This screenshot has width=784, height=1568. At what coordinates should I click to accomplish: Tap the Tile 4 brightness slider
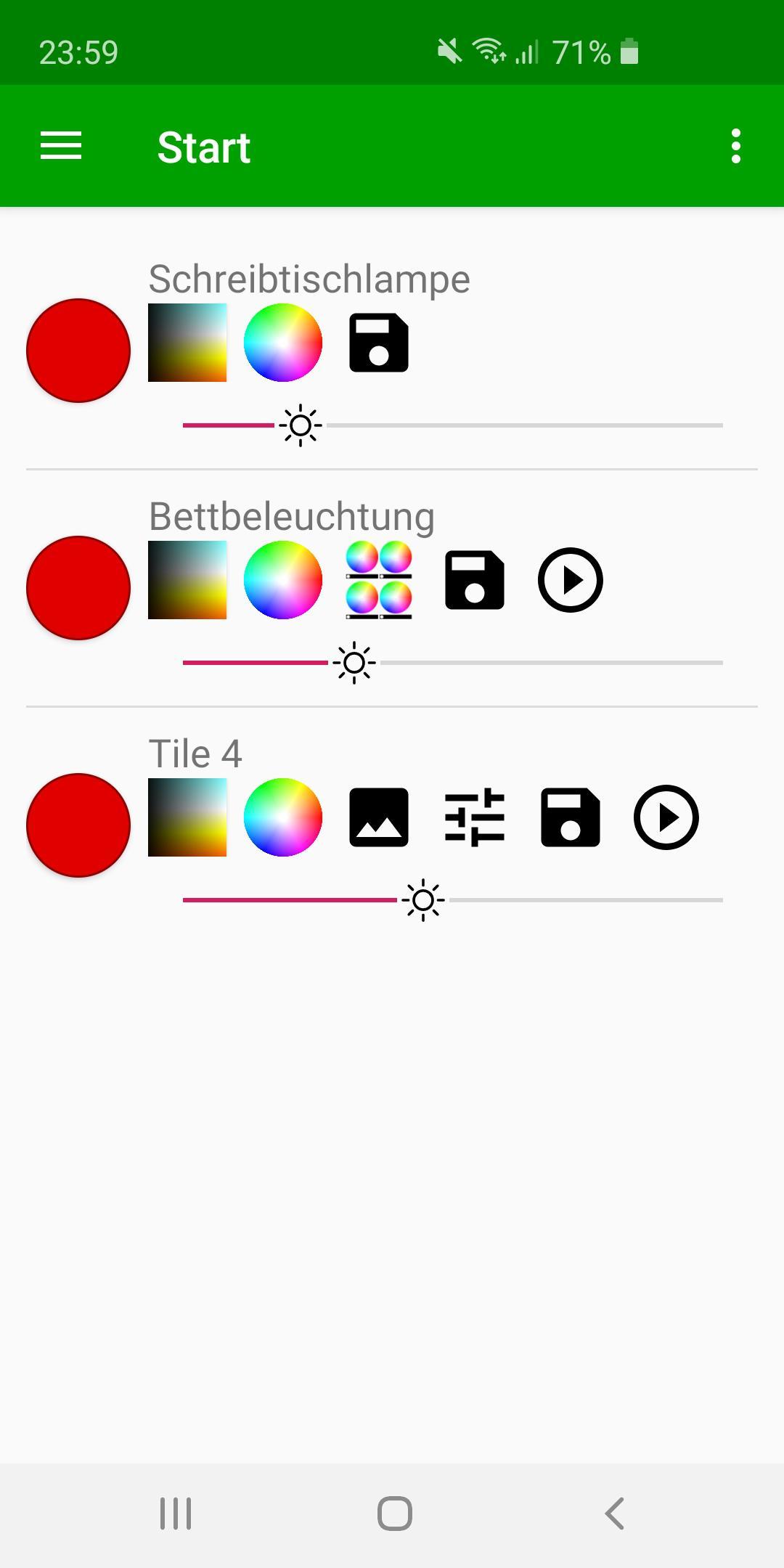(453, 900)
